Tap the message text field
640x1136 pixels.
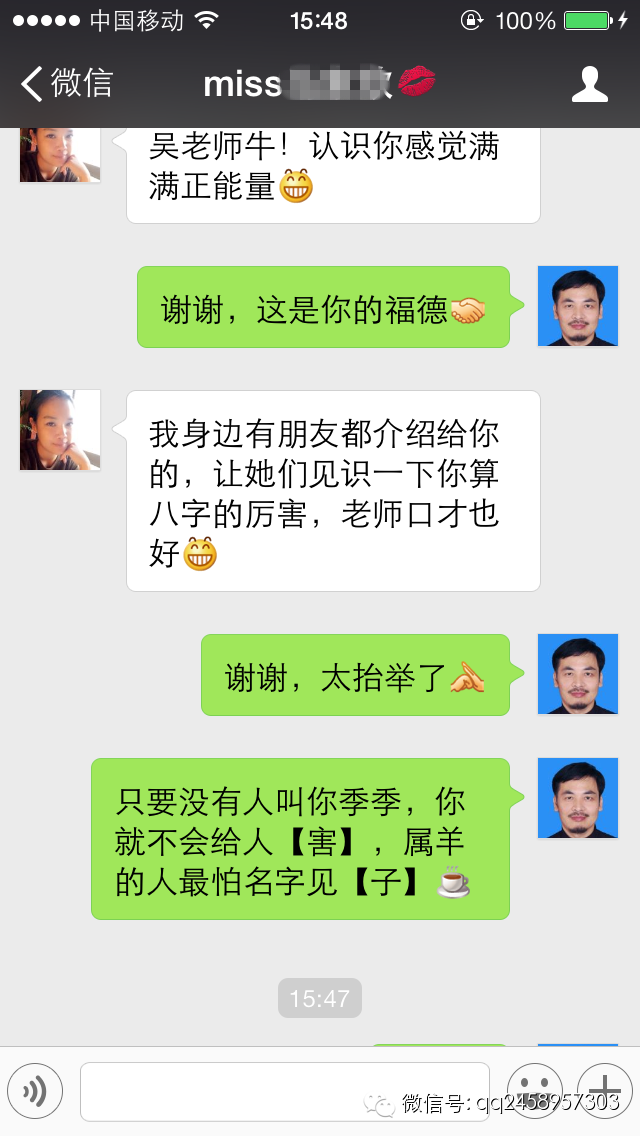(284, 1091)
